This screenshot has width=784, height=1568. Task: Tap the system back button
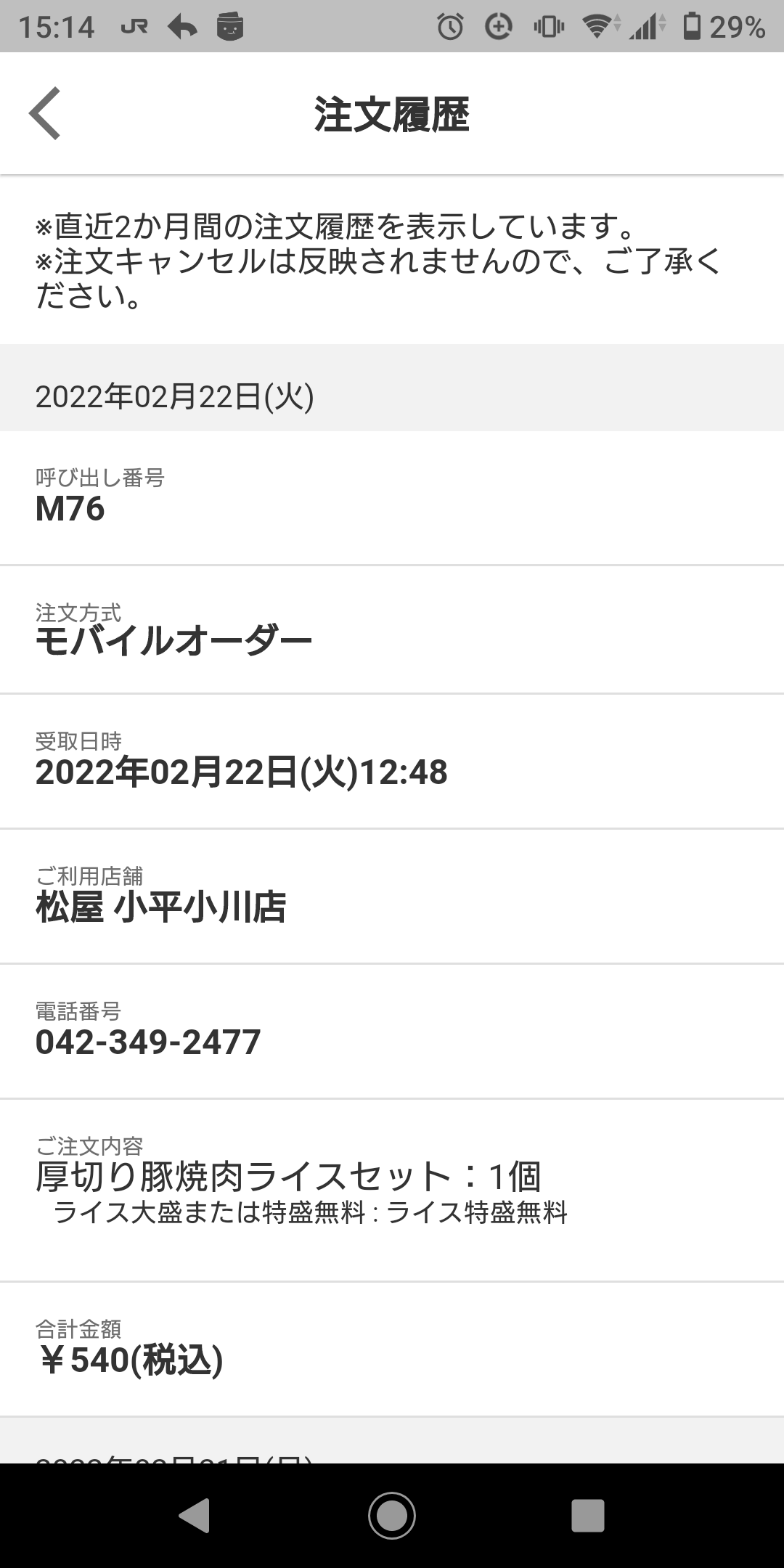pos(195,1515)
